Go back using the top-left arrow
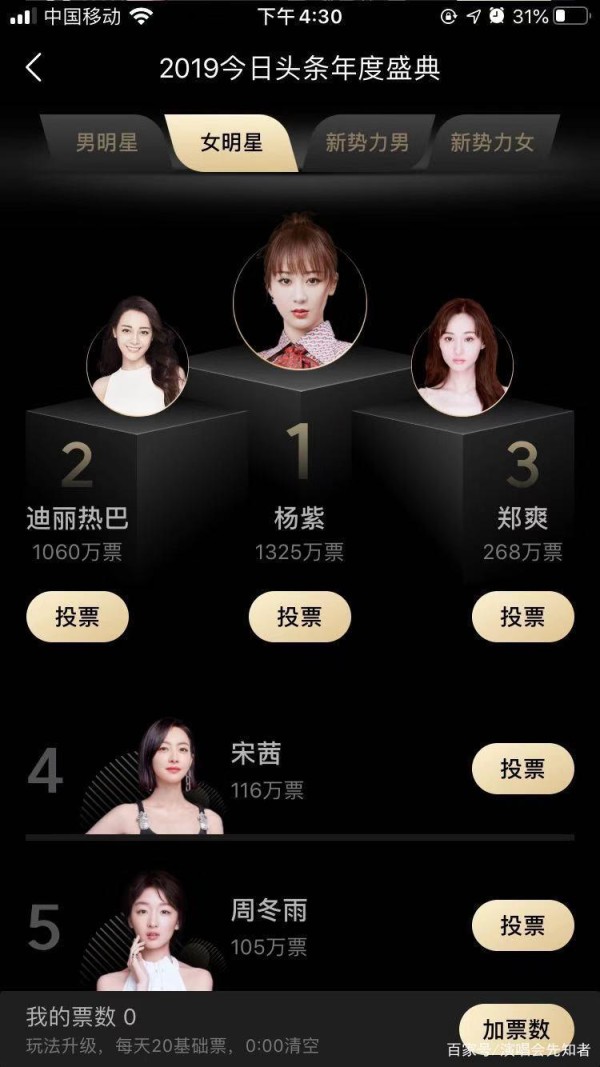 pyautogui.click(x=34, y=68)
